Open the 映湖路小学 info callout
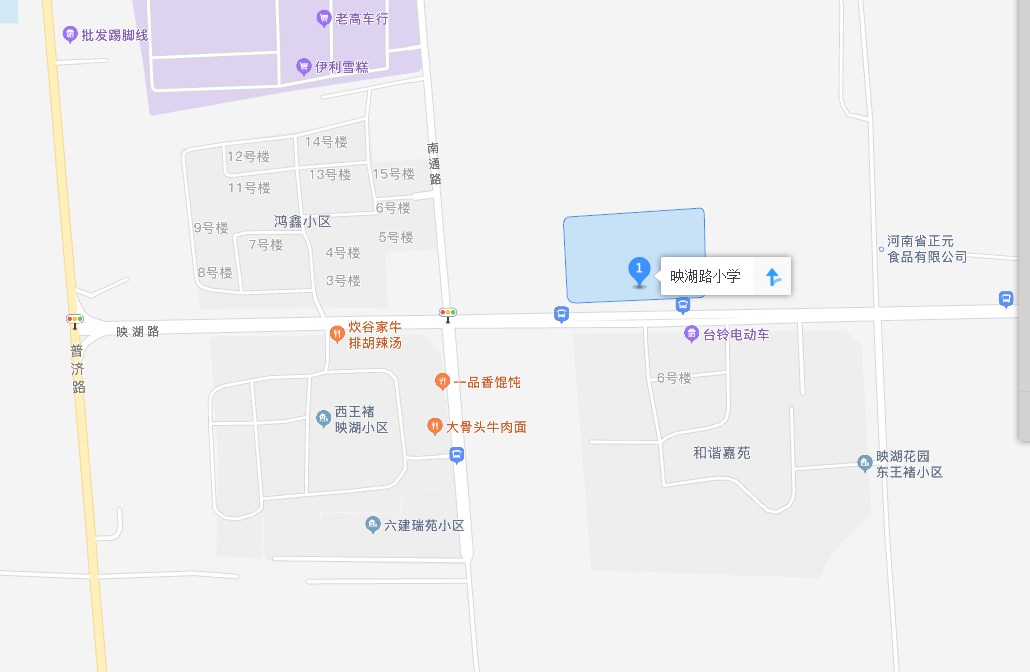Image resolution: width=1030 pixels, height=672 pixels. click(x=706, y=277)
